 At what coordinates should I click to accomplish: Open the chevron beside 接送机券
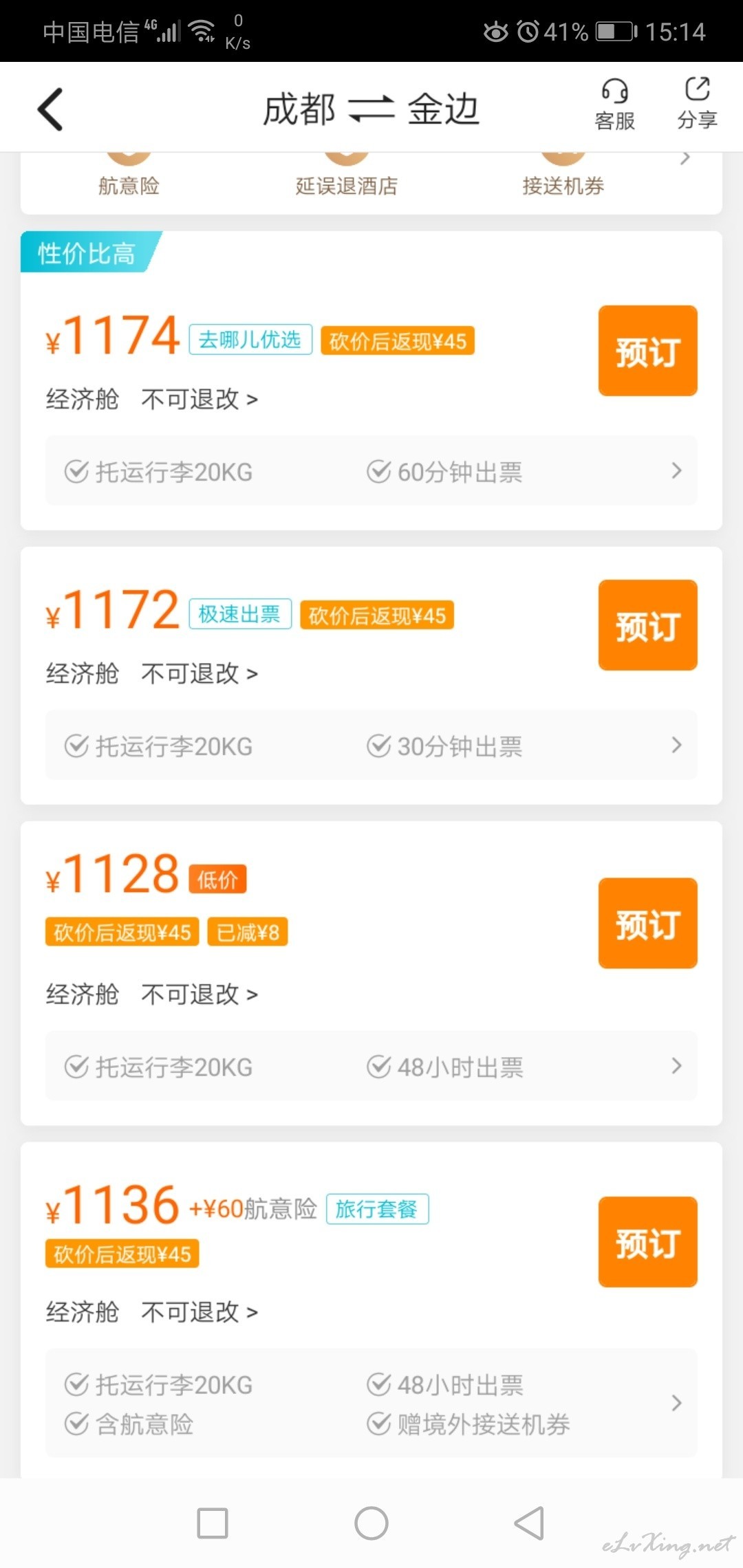[685, 159]
